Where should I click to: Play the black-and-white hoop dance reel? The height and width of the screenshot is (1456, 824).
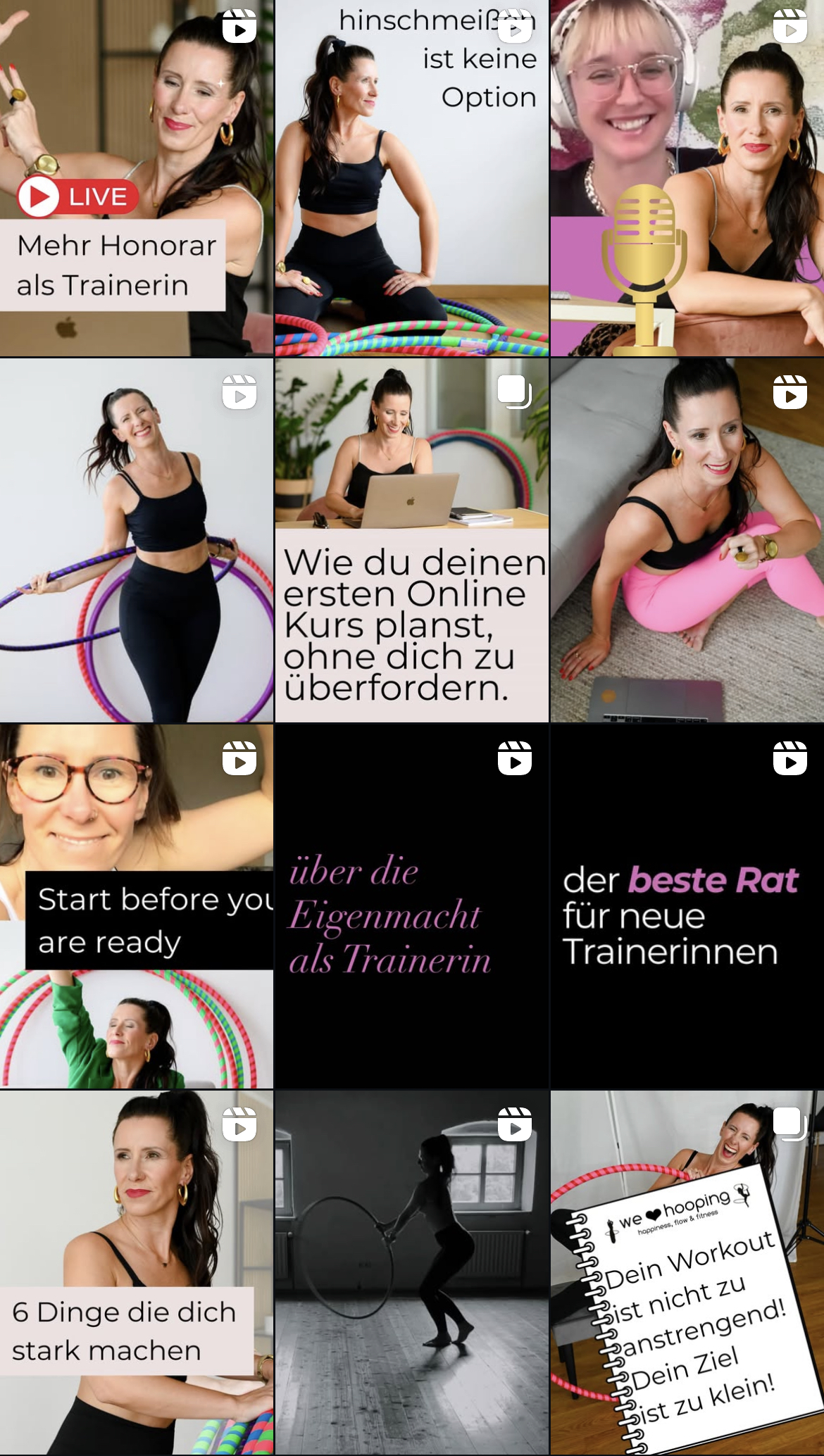(411, 1273)
